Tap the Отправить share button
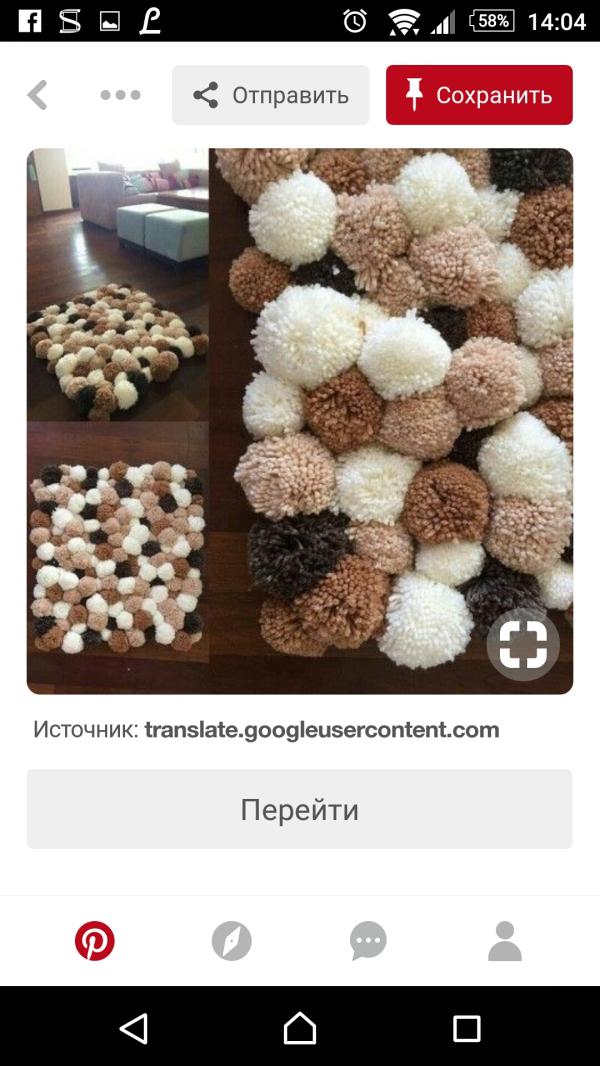Image resolution: width=600 pixels, height=1066 pixels. coord(271,95)
